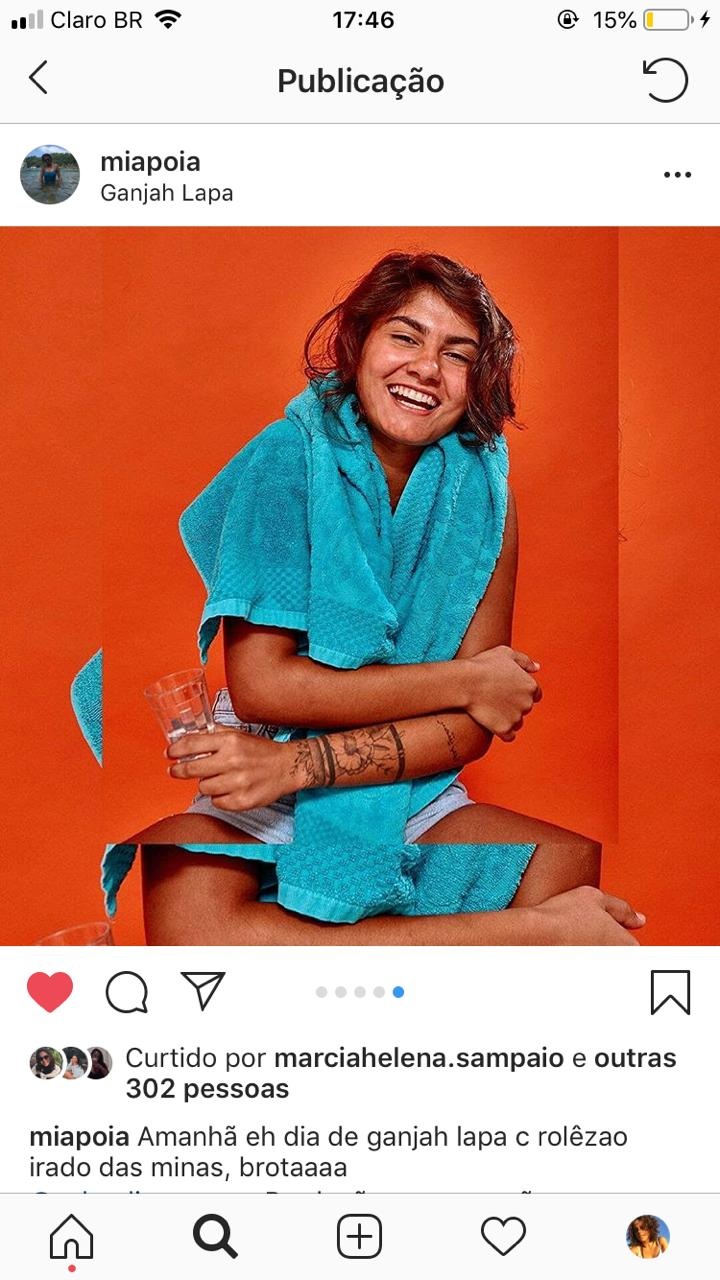
Task: Open the Activity heart tab
Action: pos(503,1237)
